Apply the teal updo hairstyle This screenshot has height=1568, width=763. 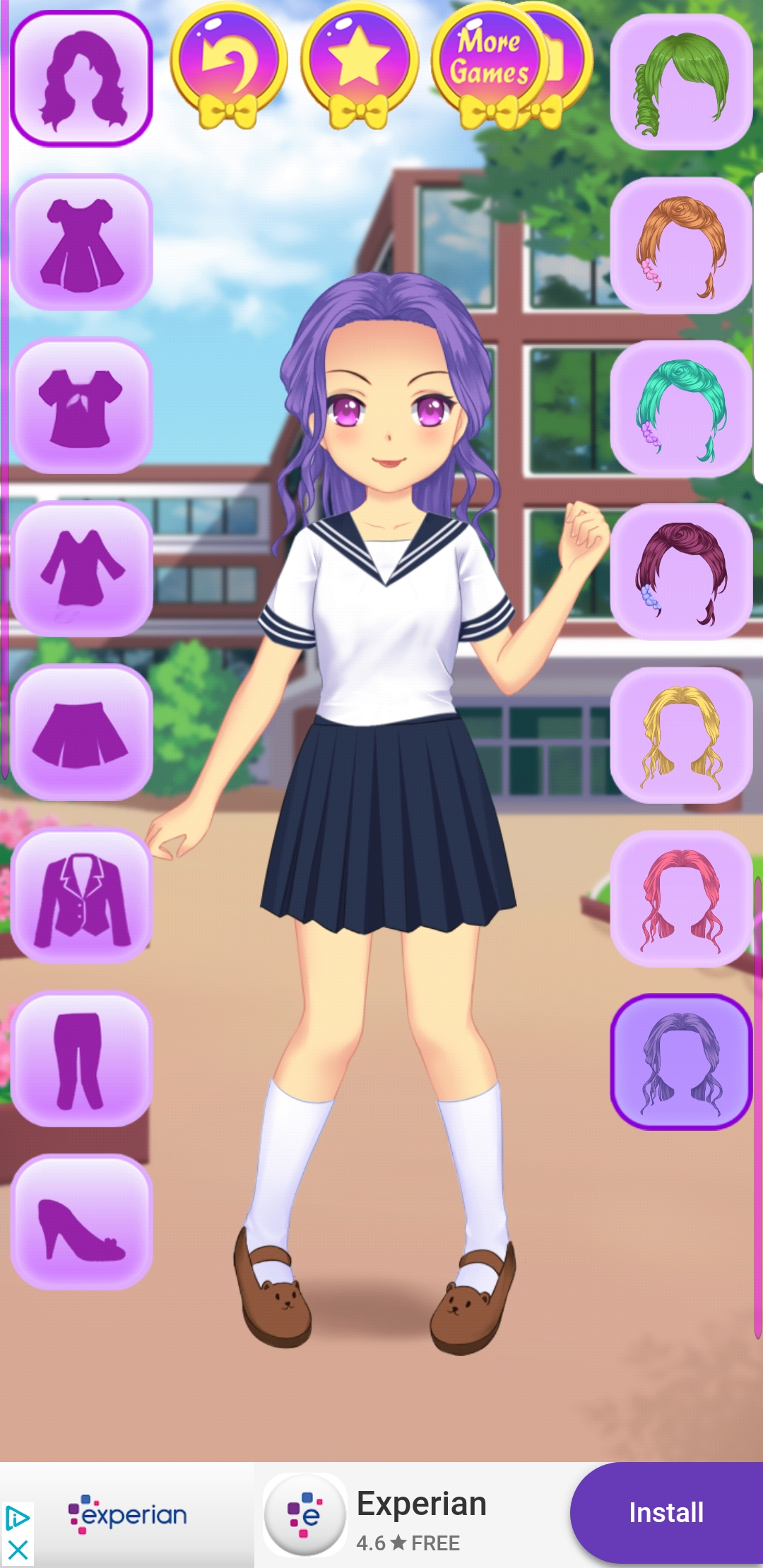pos(681,408)
